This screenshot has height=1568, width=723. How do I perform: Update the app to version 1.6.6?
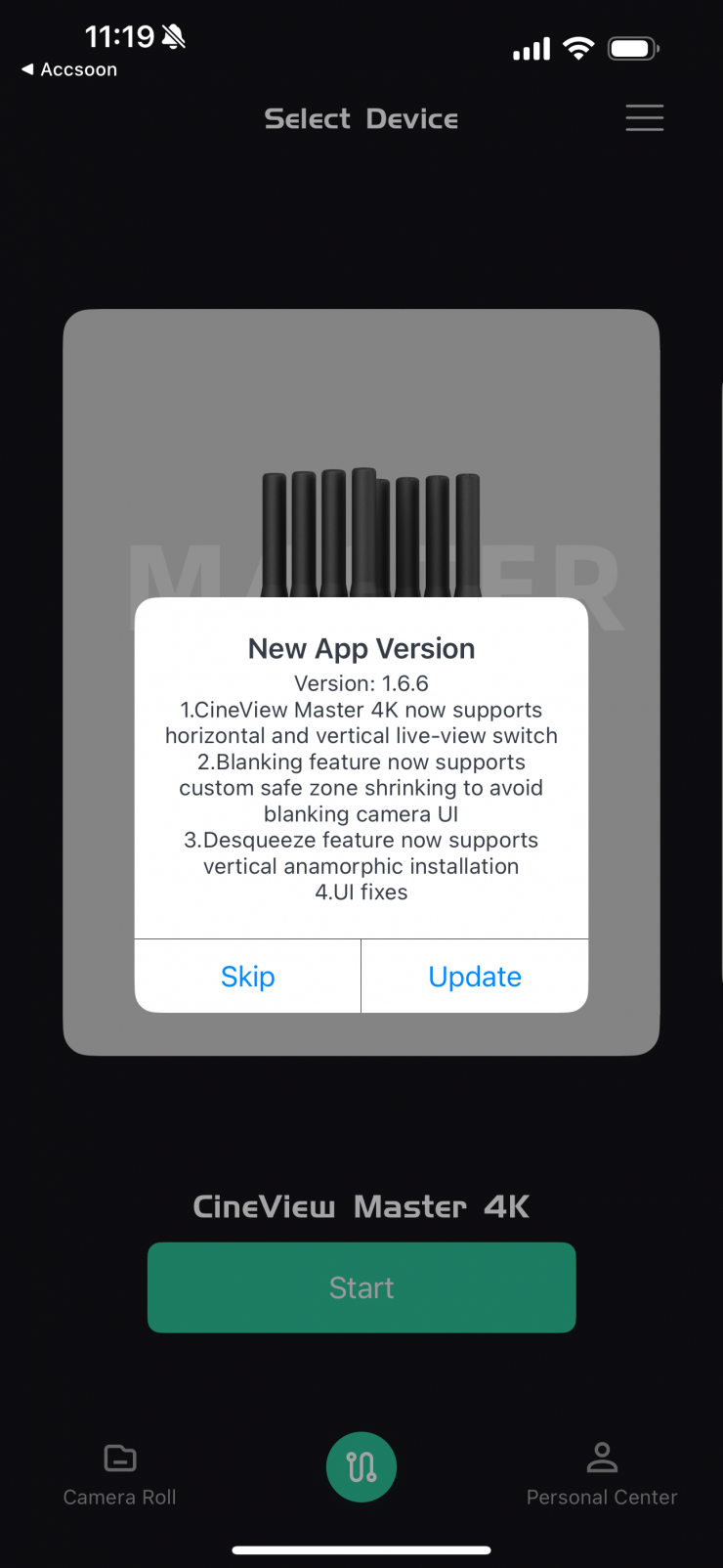475,977
